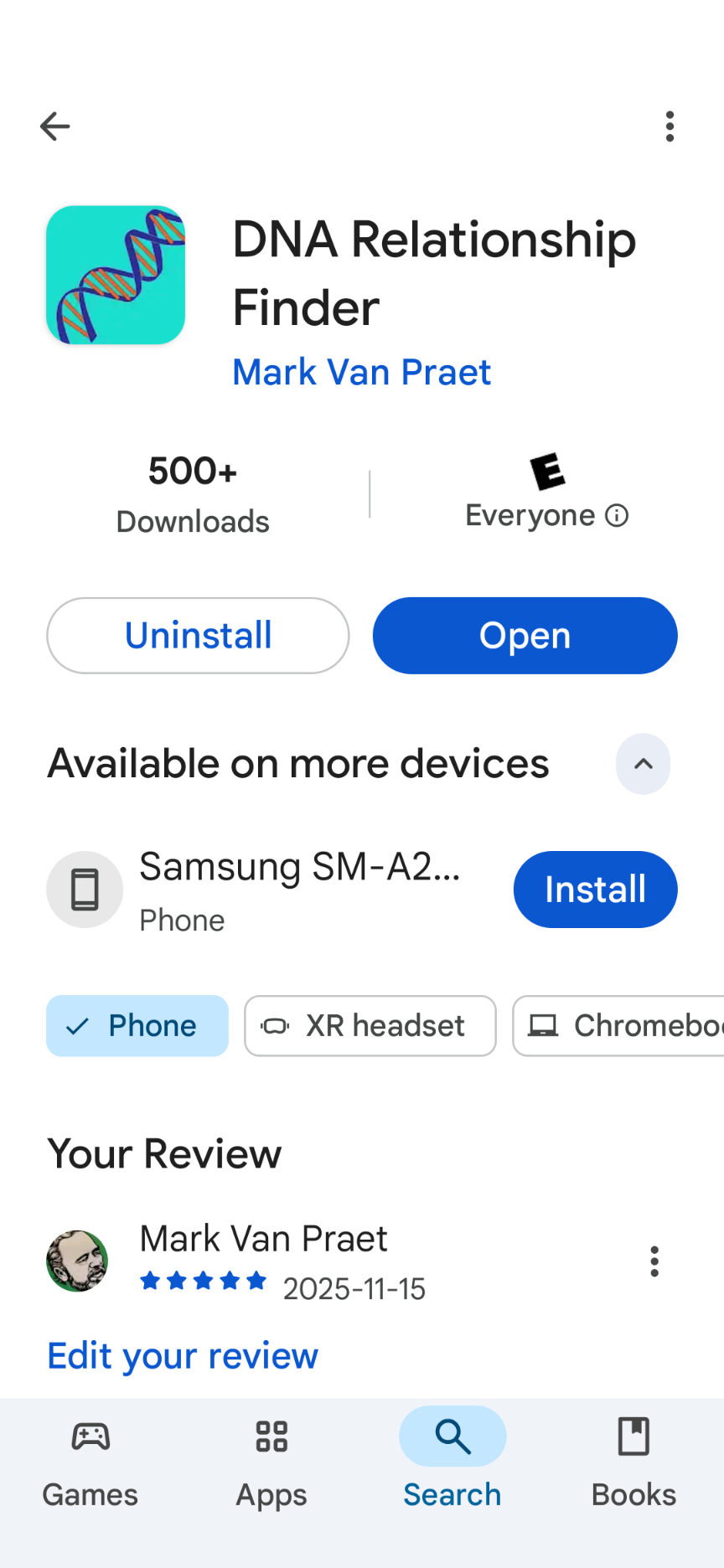
Task: Select the Phone device chip
Action: point(137,1026)
